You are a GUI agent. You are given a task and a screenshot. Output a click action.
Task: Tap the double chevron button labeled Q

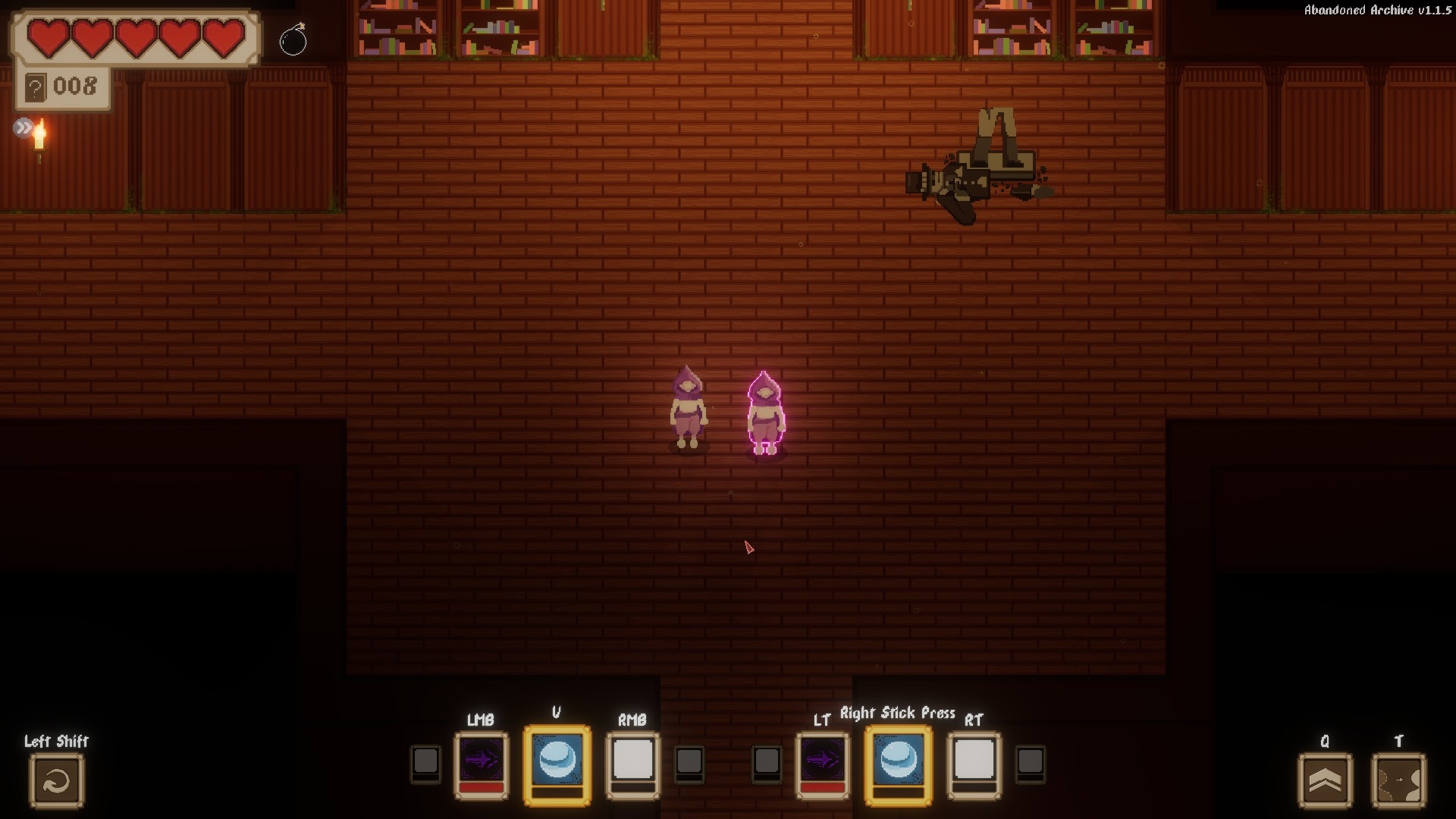1325,780
